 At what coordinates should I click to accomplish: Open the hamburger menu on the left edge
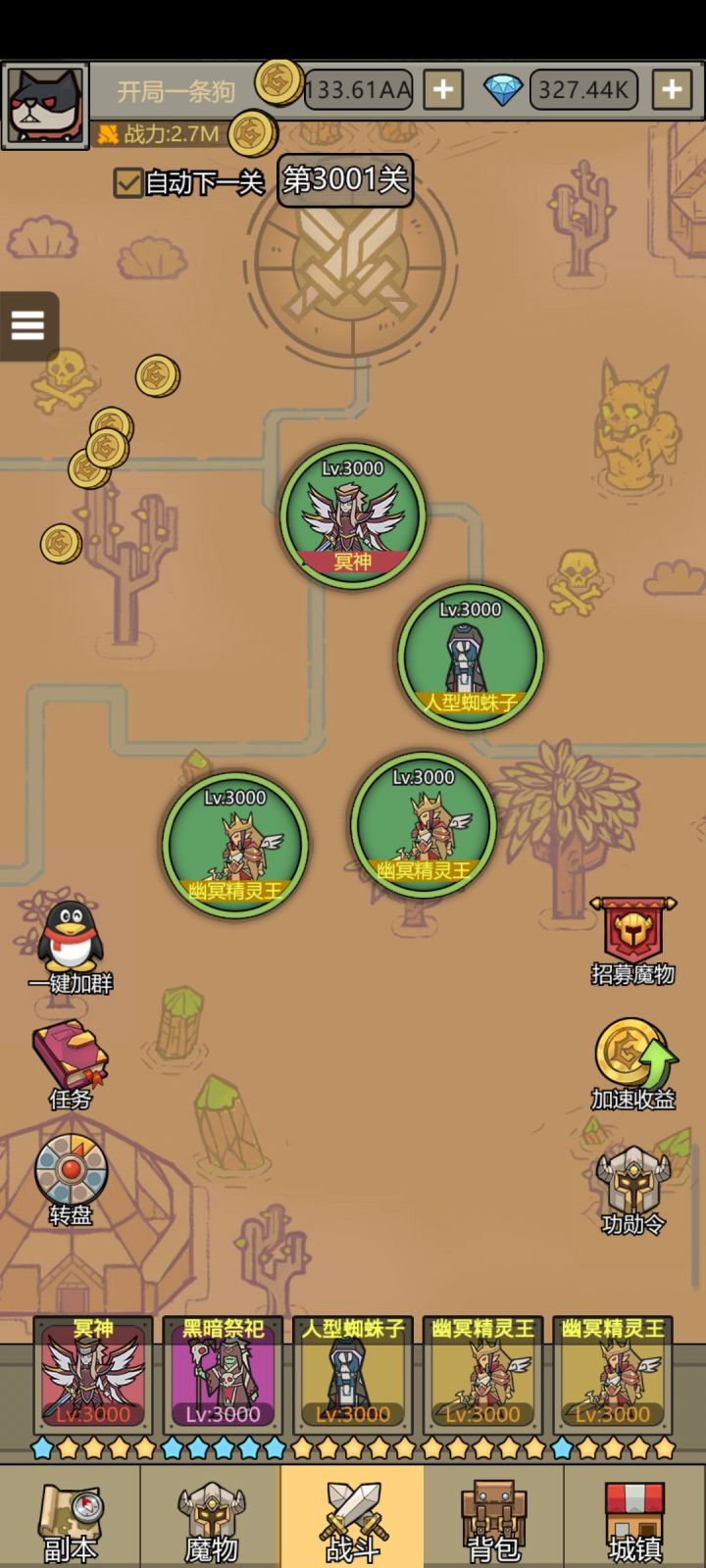tap(27, 325)
